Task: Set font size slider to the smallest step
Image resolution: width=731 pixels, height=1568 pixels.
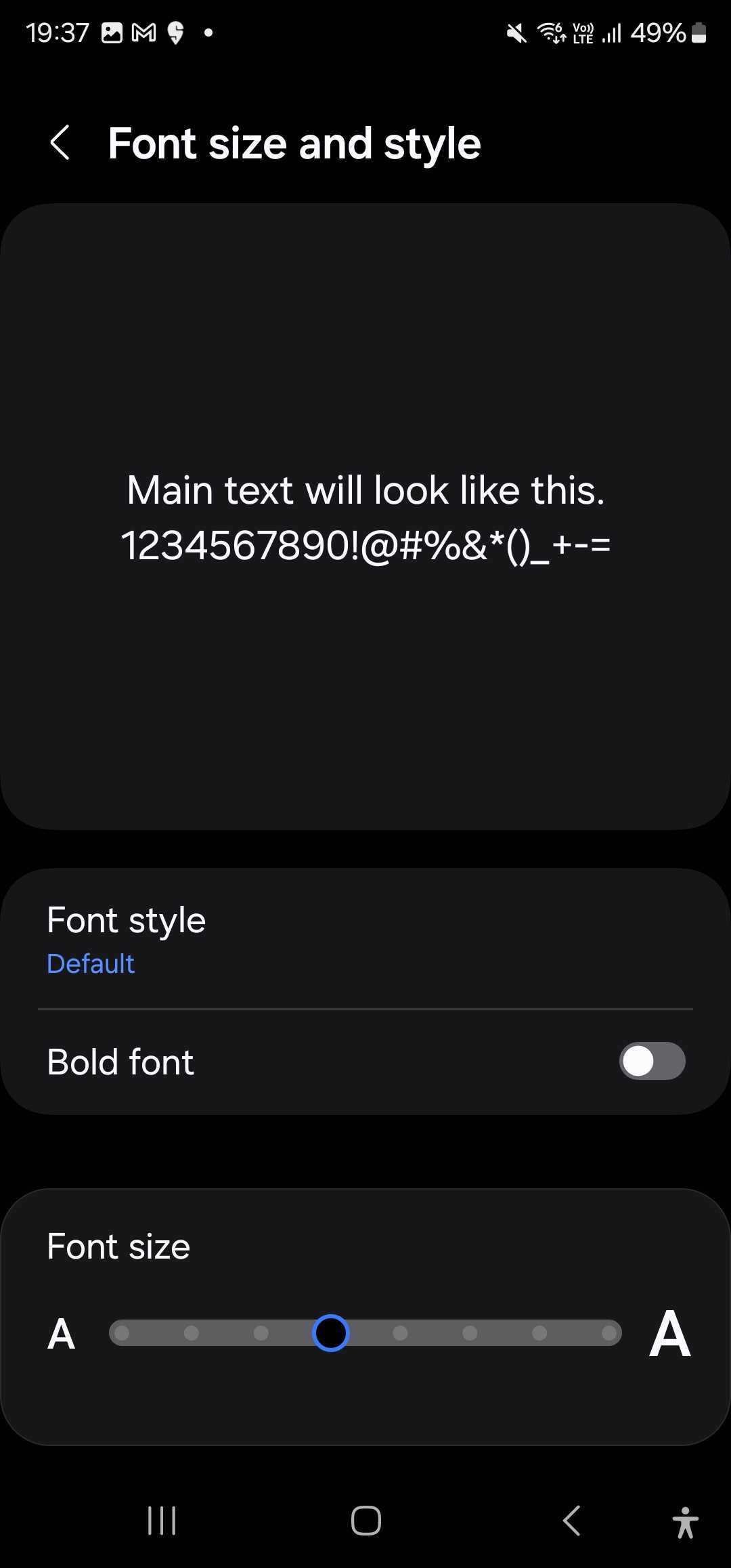Action: tap(123, 1333)
